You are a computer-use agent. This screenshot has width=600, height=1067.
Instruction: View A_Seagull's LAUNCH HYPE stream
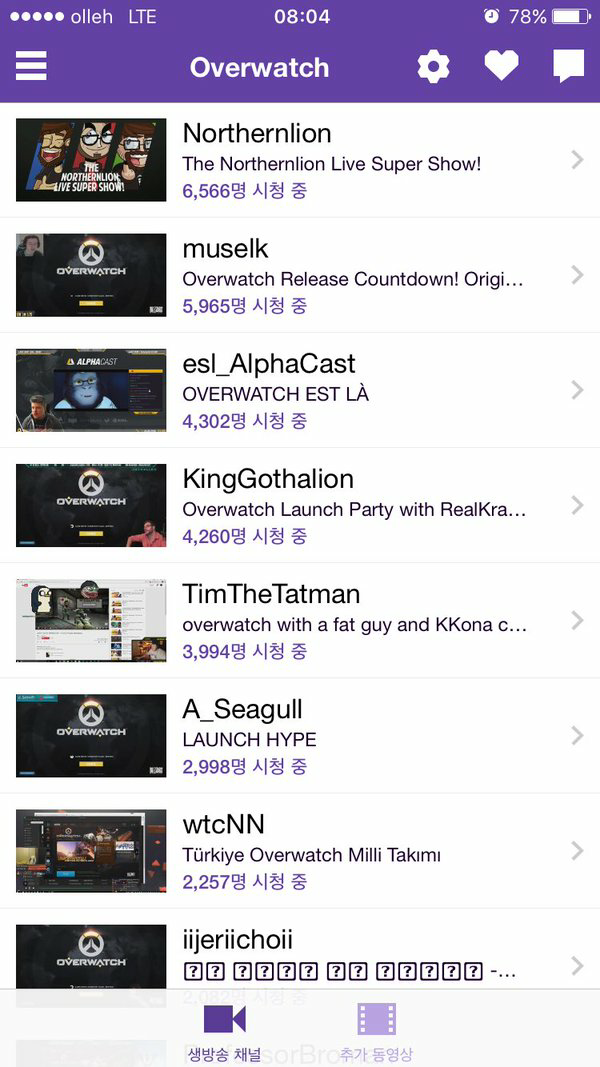point(300,736)
